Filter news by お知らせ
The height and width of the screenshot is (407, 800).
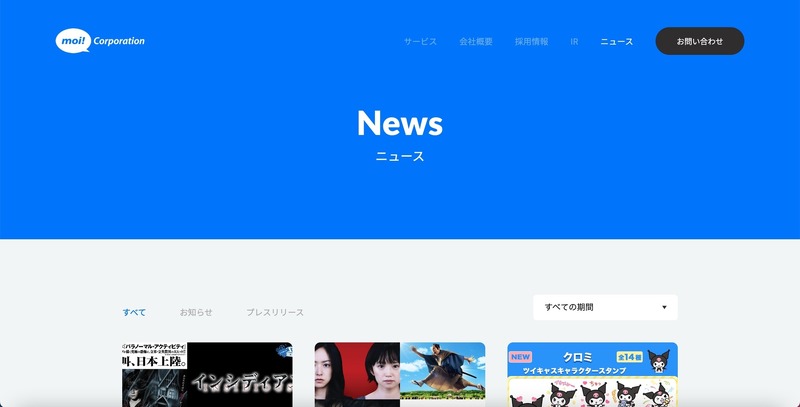196,312
